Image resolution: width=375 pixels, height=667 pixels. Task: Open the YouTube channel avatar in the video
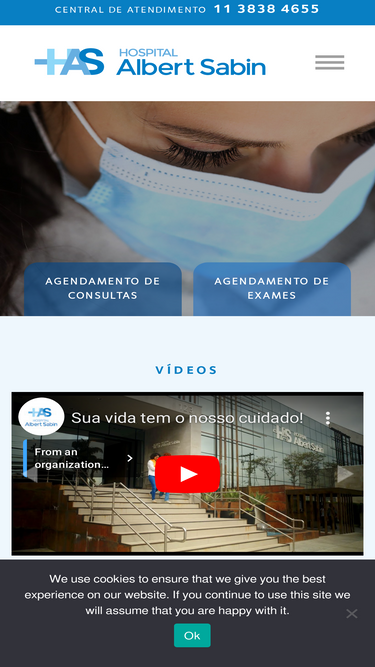click(x=41, y=417)
